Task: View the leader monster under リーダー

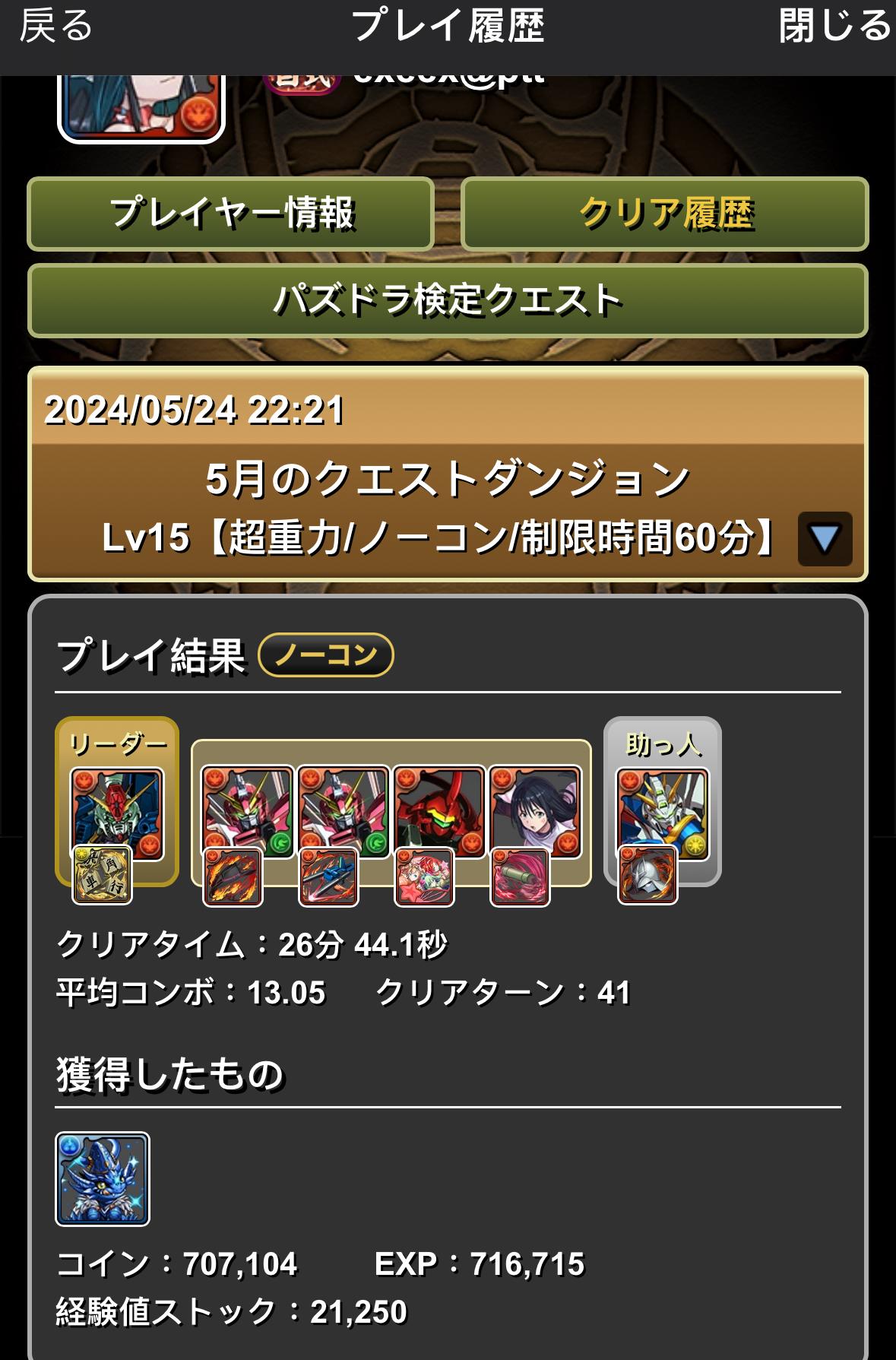Action: 117,813
